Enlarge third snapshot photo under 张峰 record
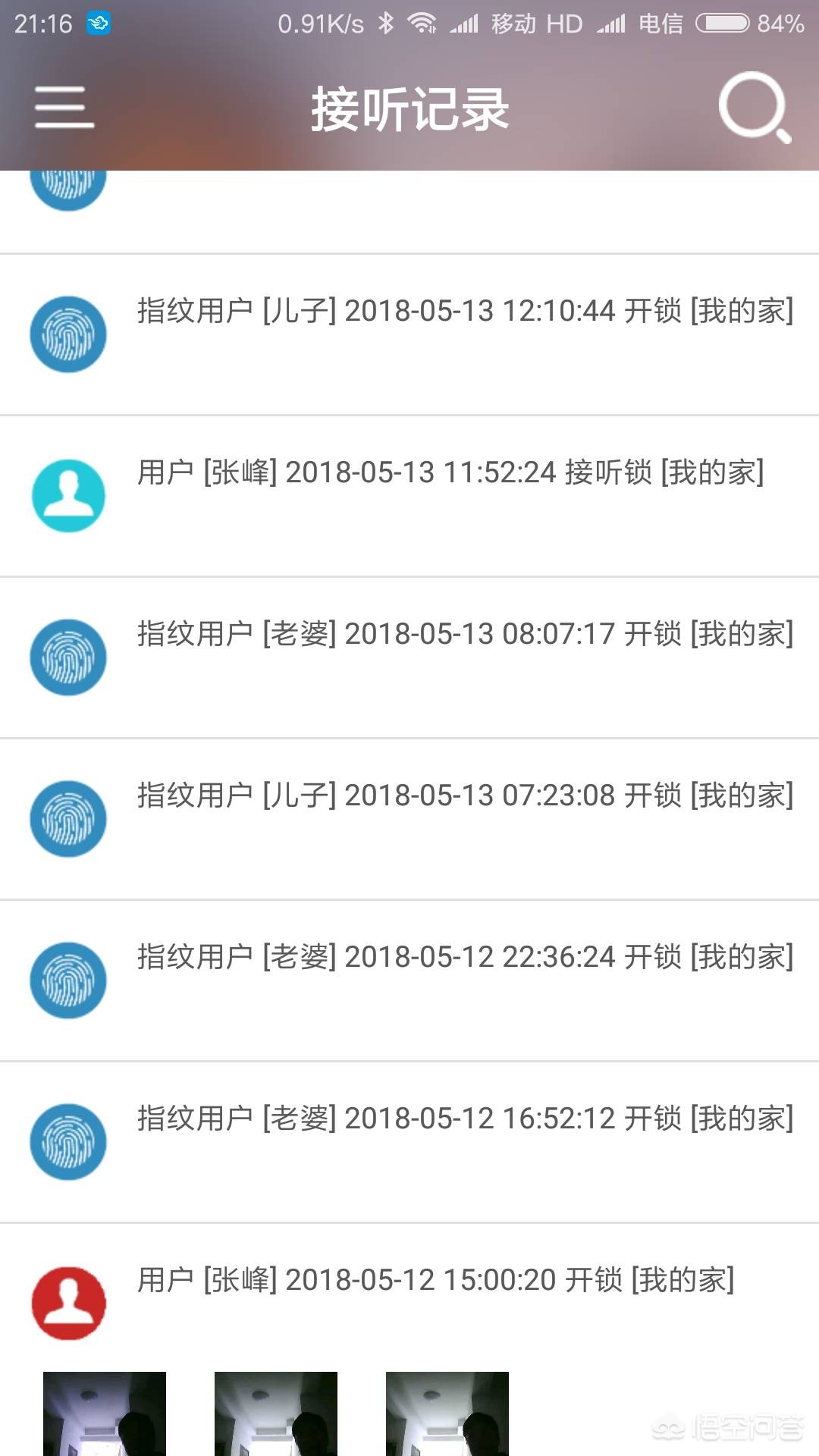Image resolution: width=819 pixels, height=1456 pixels. coord(447,1414)
